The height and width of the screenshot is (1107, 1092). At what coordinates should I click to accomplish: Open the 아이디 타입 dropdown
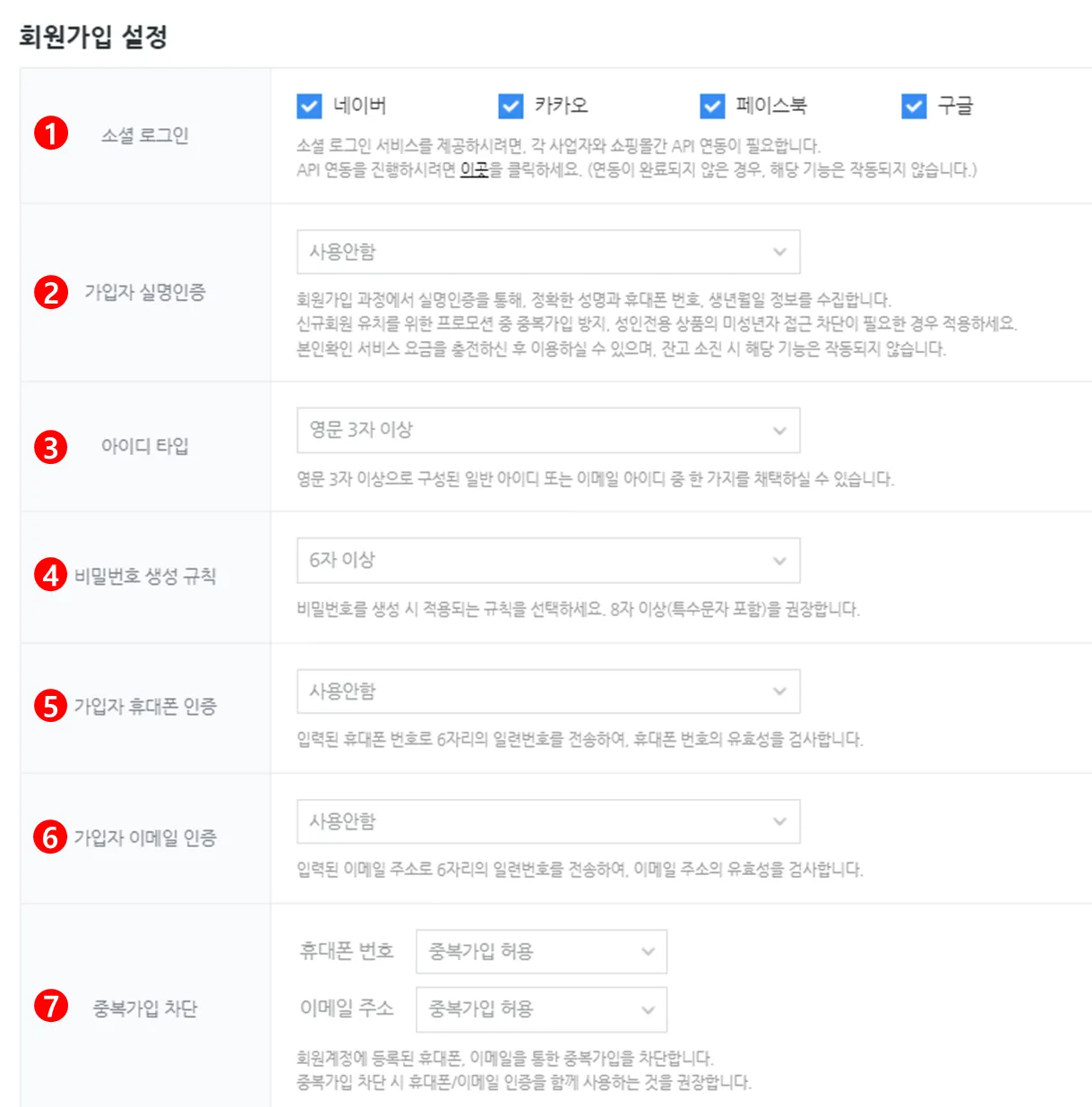tap(548, 430)
